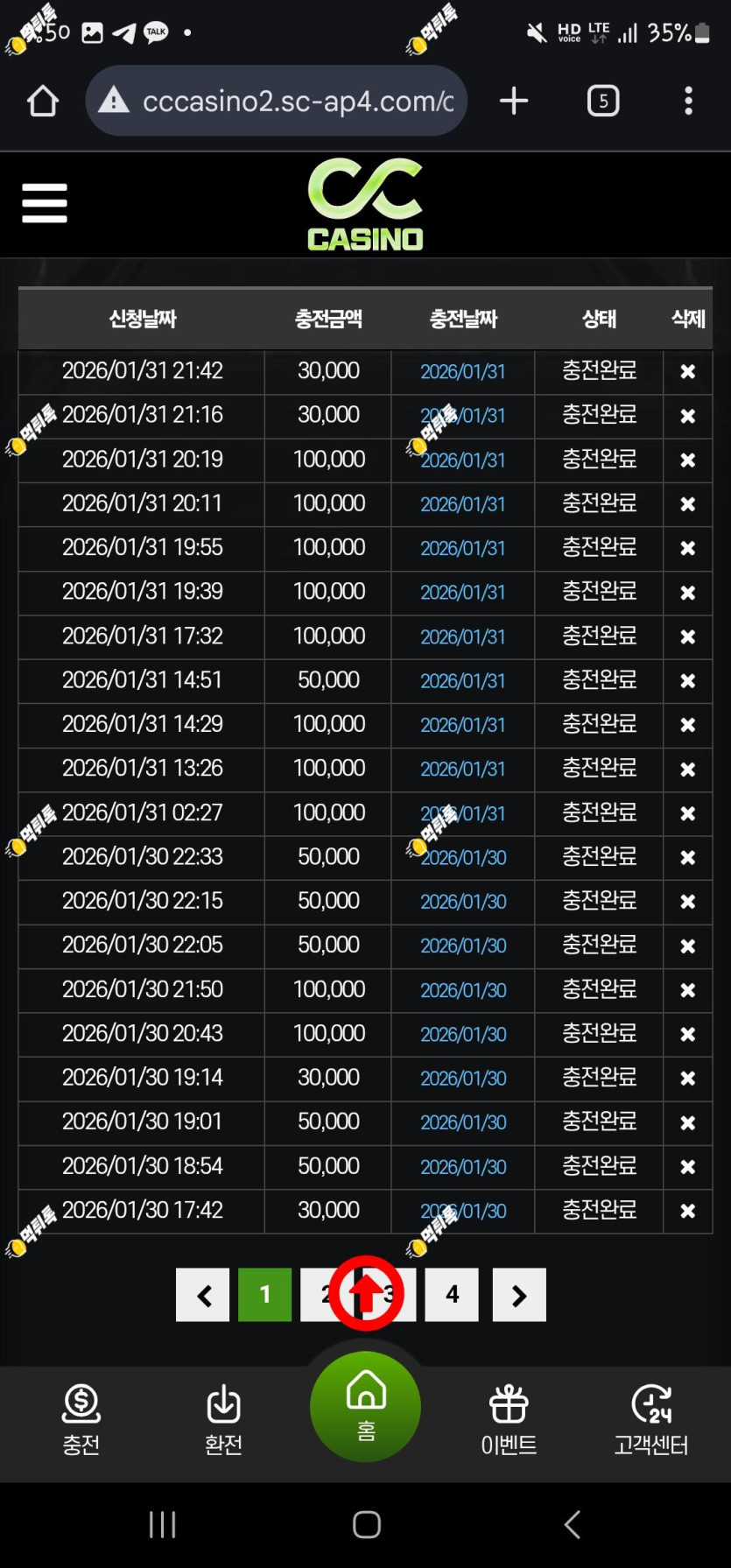The height and width of the screenshot is (1568, 731).
Task: Open the 고객센터 tab
Action: (651, 1420)
